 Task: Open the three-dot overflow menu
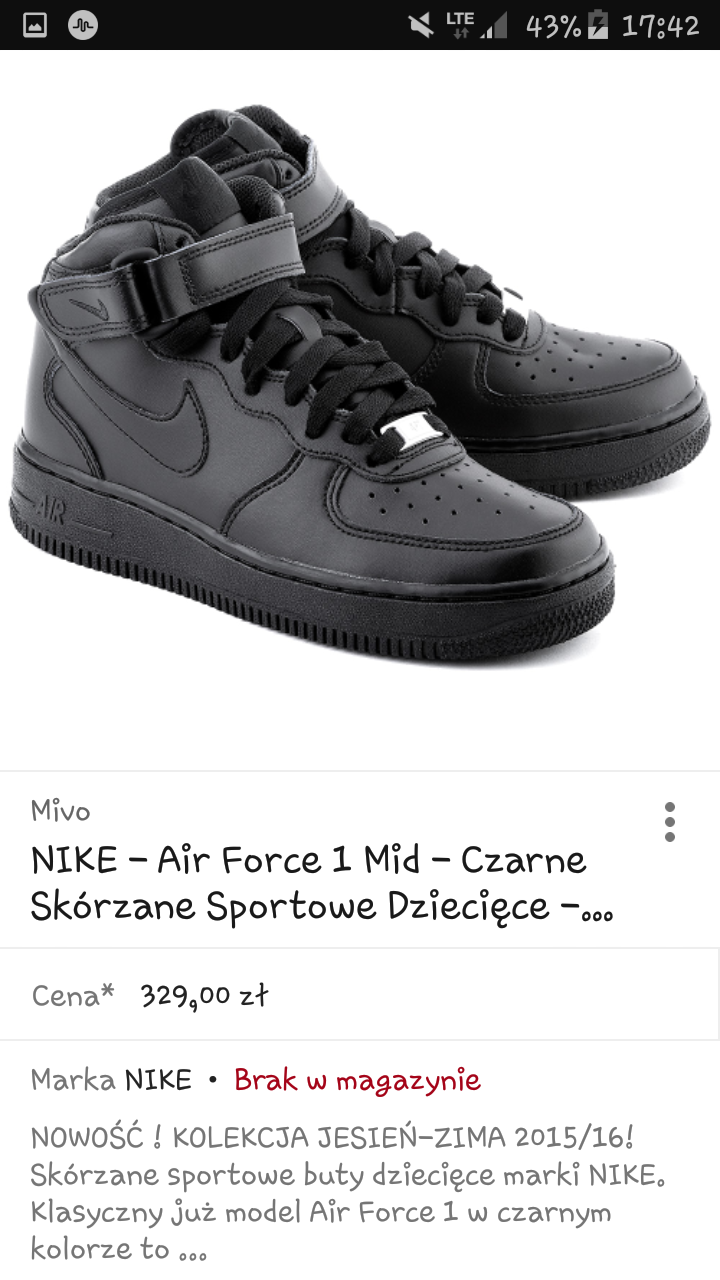pyautogui.click(x=669, y=821)
